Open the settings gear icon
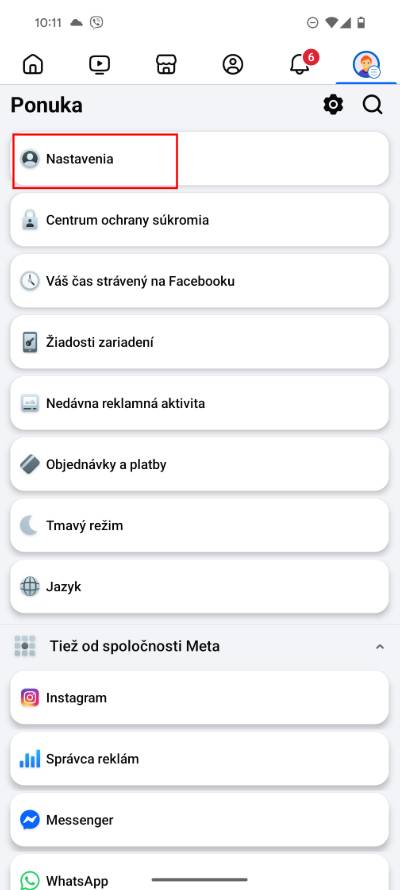The width and height of the screenshot is (400, 890). (333, 105)
